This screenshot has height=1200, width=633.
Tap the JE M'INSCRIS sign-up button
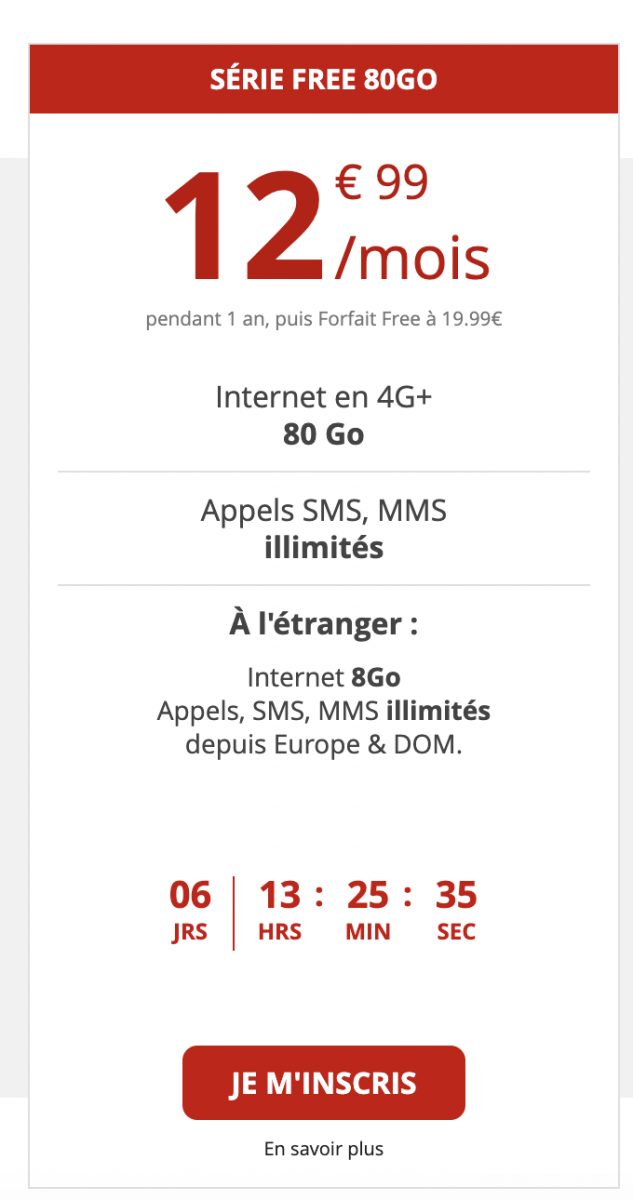point(323,1083)
